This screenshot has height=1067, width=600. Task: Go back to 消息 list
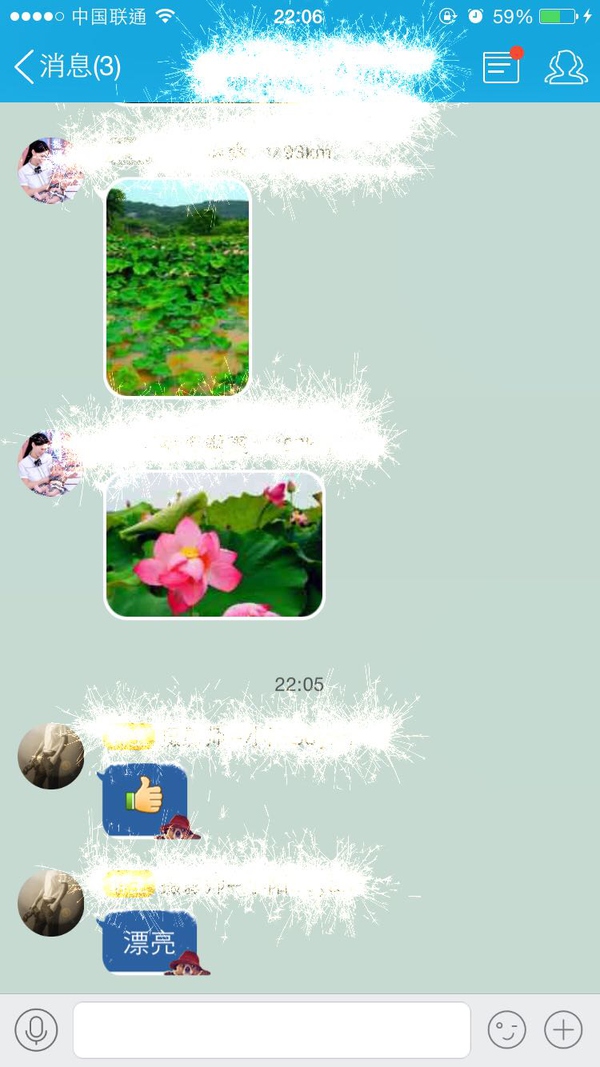[66, 67]
